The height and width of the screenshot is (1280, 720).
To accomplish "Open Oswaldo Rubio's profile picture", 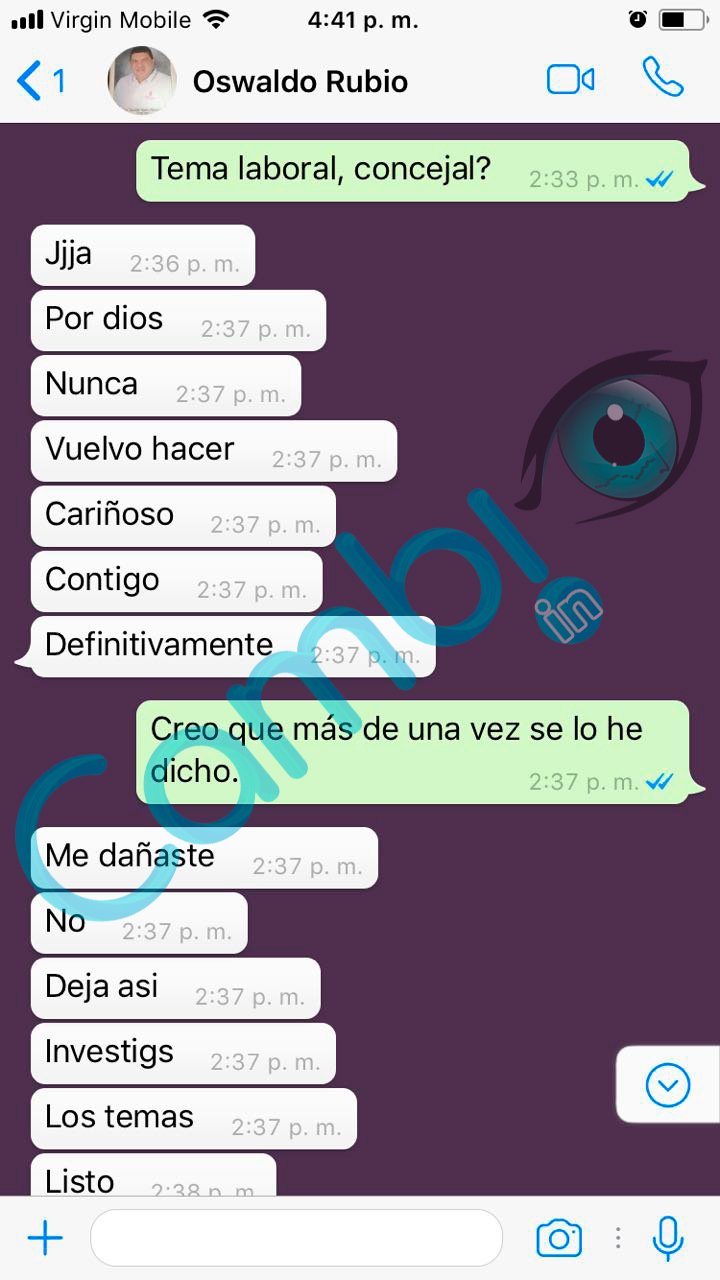I will tap(142, 81).
